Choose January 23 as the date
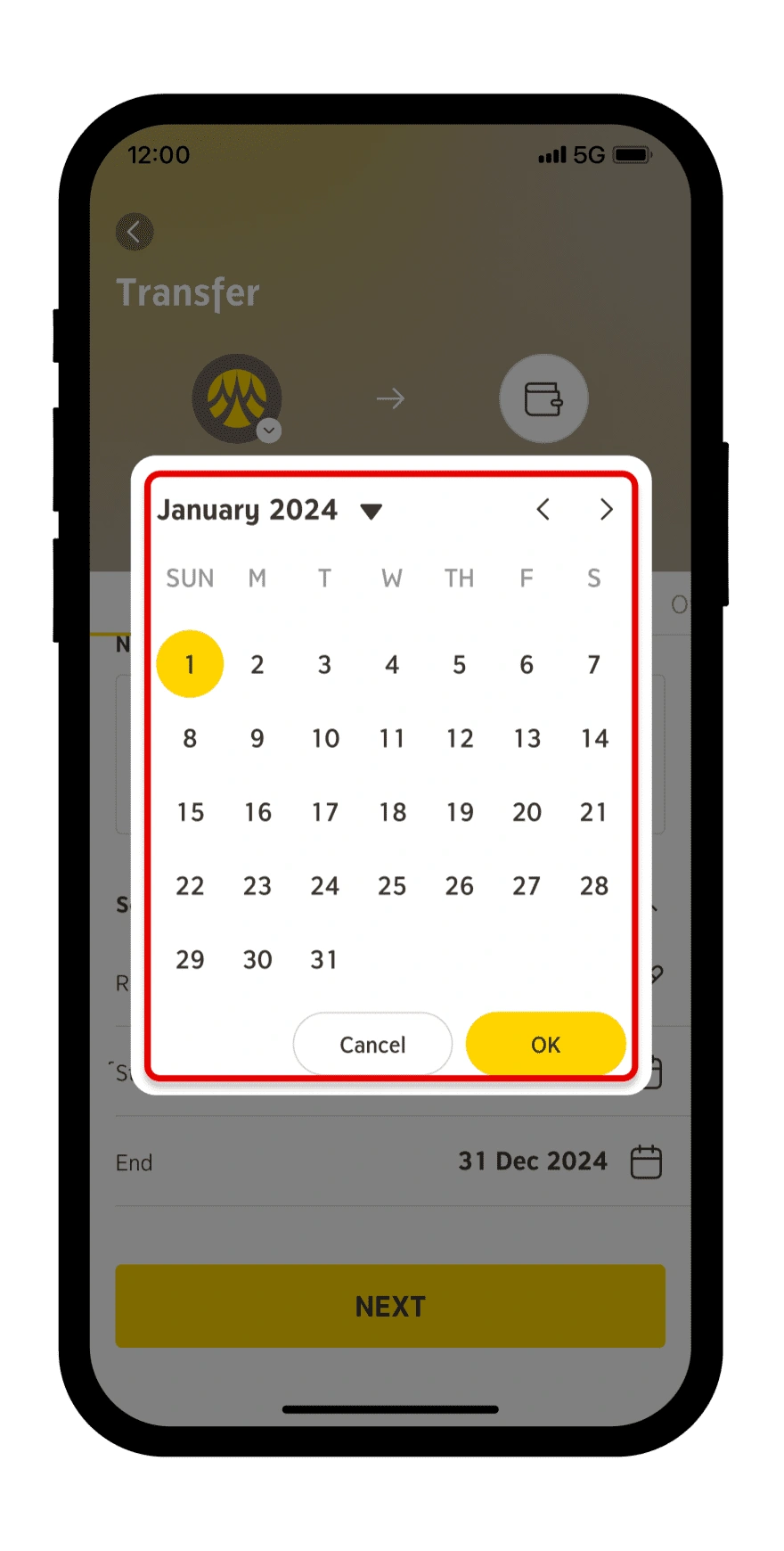This screenshot has height=1551, width=784. pos(257,886)
